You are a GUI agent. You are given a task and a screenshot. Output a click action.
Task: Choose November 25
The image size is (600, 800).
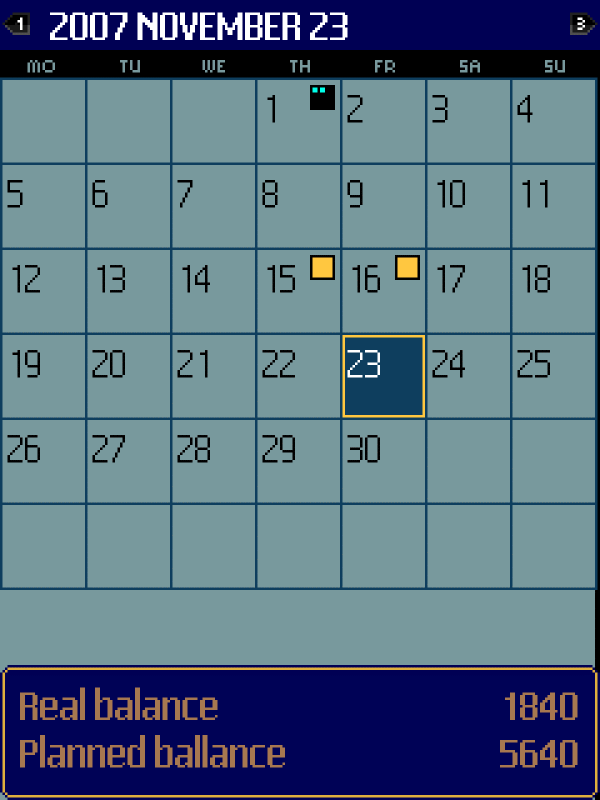pos(554,376)
